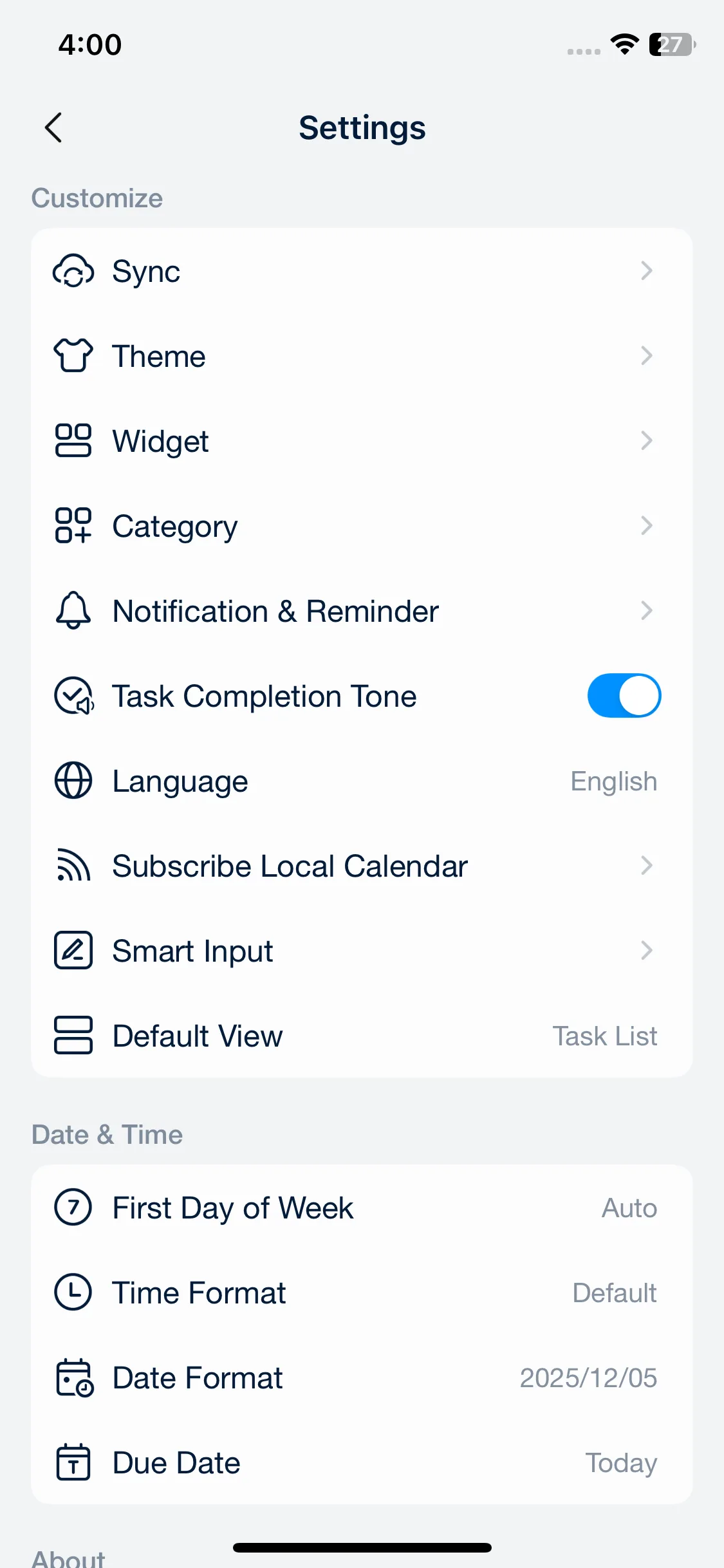Open the Theme options

pos(361,356)
